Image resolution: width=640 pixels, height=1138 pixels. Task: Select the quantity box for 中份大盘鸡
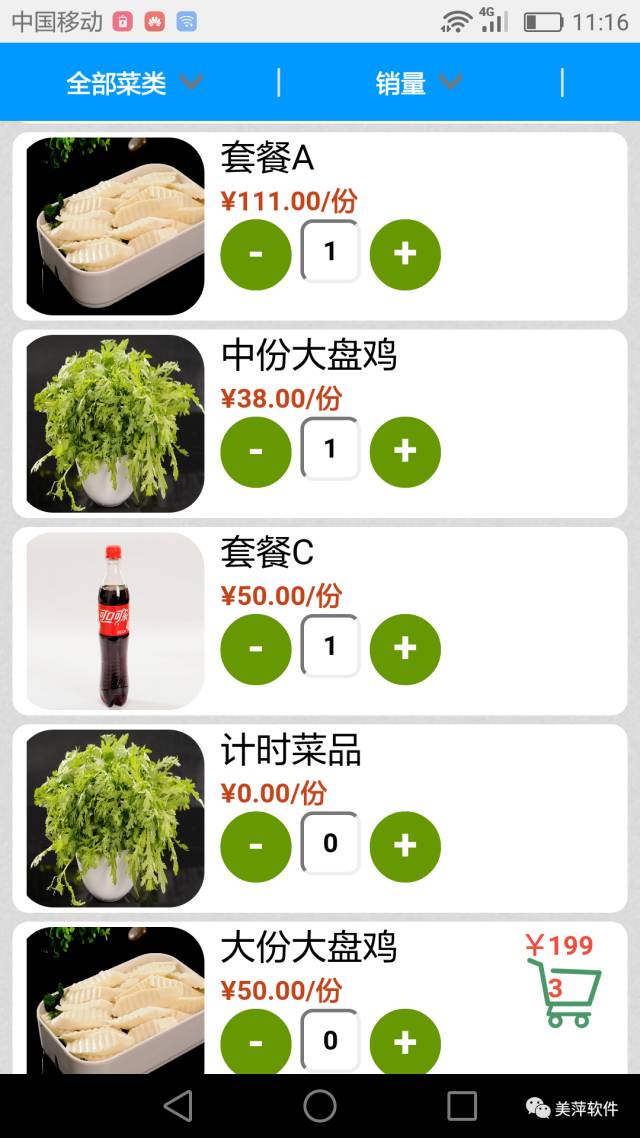[x=330, y=449]
